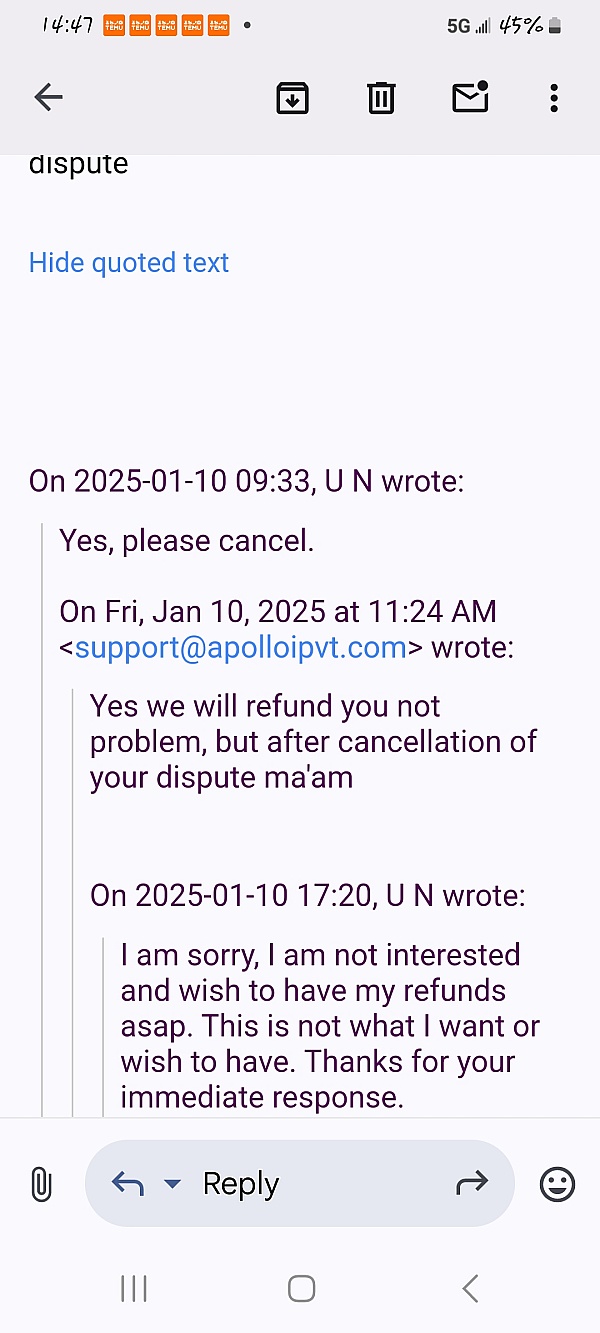
Task: Go to the home screen
Action: click(301, 1288)
